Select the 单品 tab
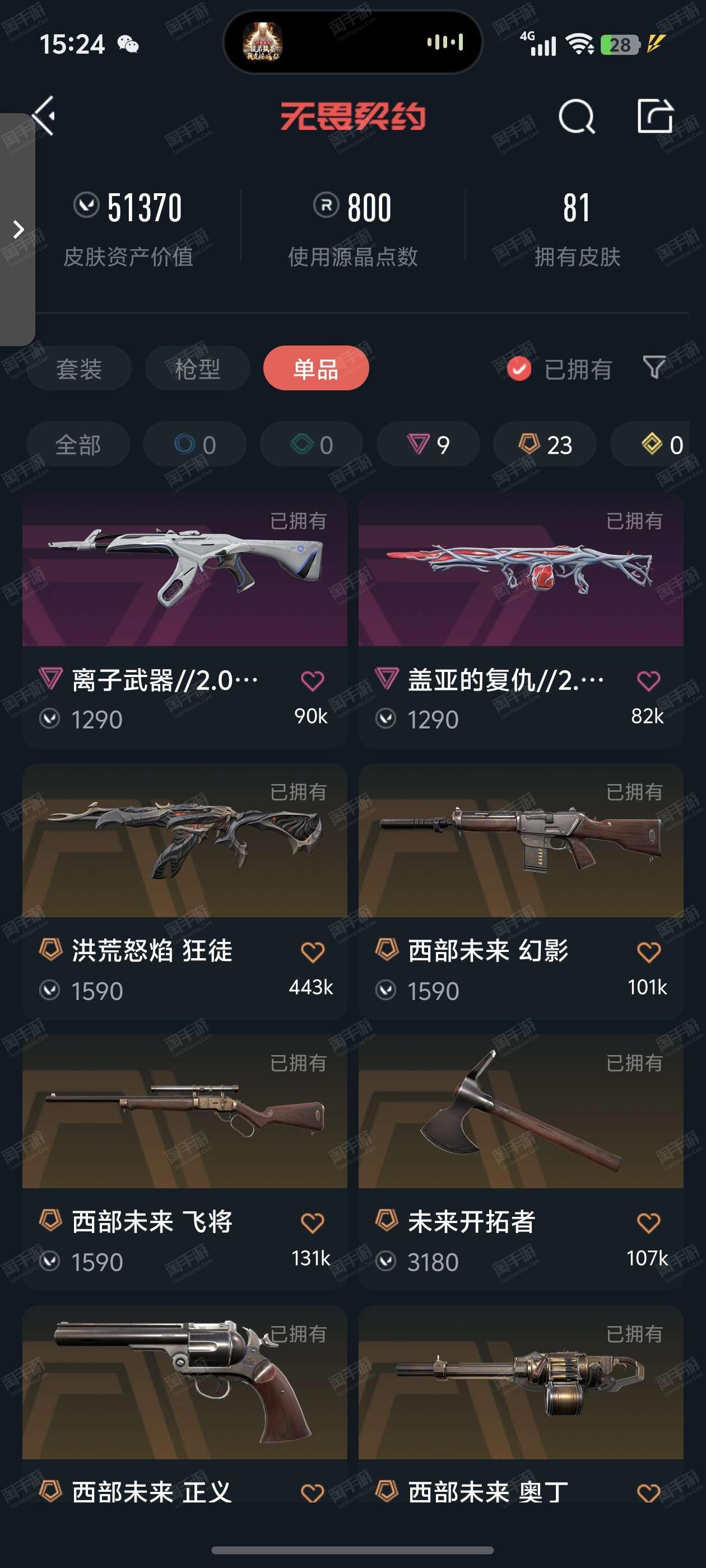This screenshot has height=1568, width=706. [x=316, y=368]
